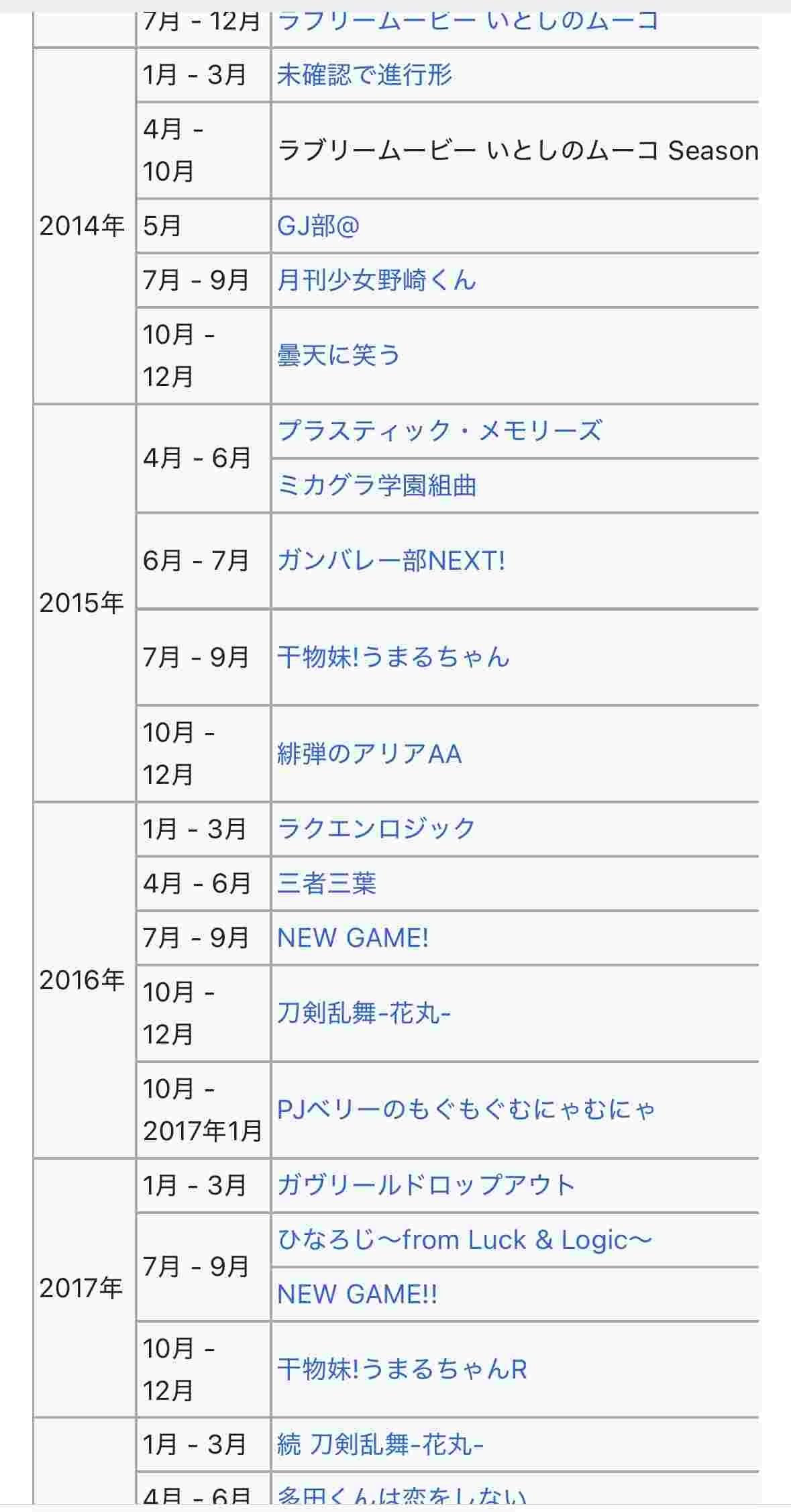This screenshot has width=791, height=1512.
Task: Open ひなろじ〜from Luck & Logic〜 link
Action: pos(464,1240)
